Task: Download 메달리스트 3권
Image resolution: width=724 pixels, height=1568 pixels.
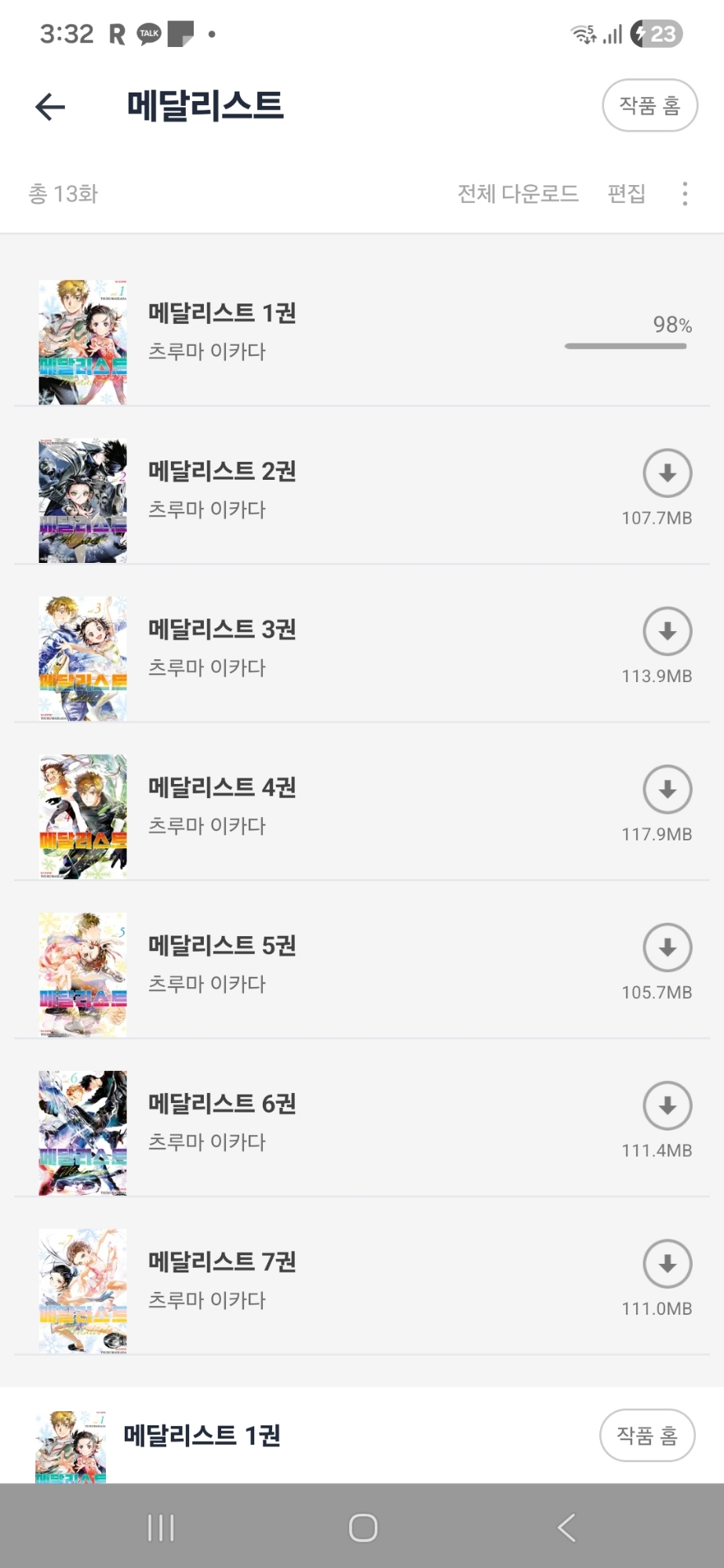Action: 667,632
